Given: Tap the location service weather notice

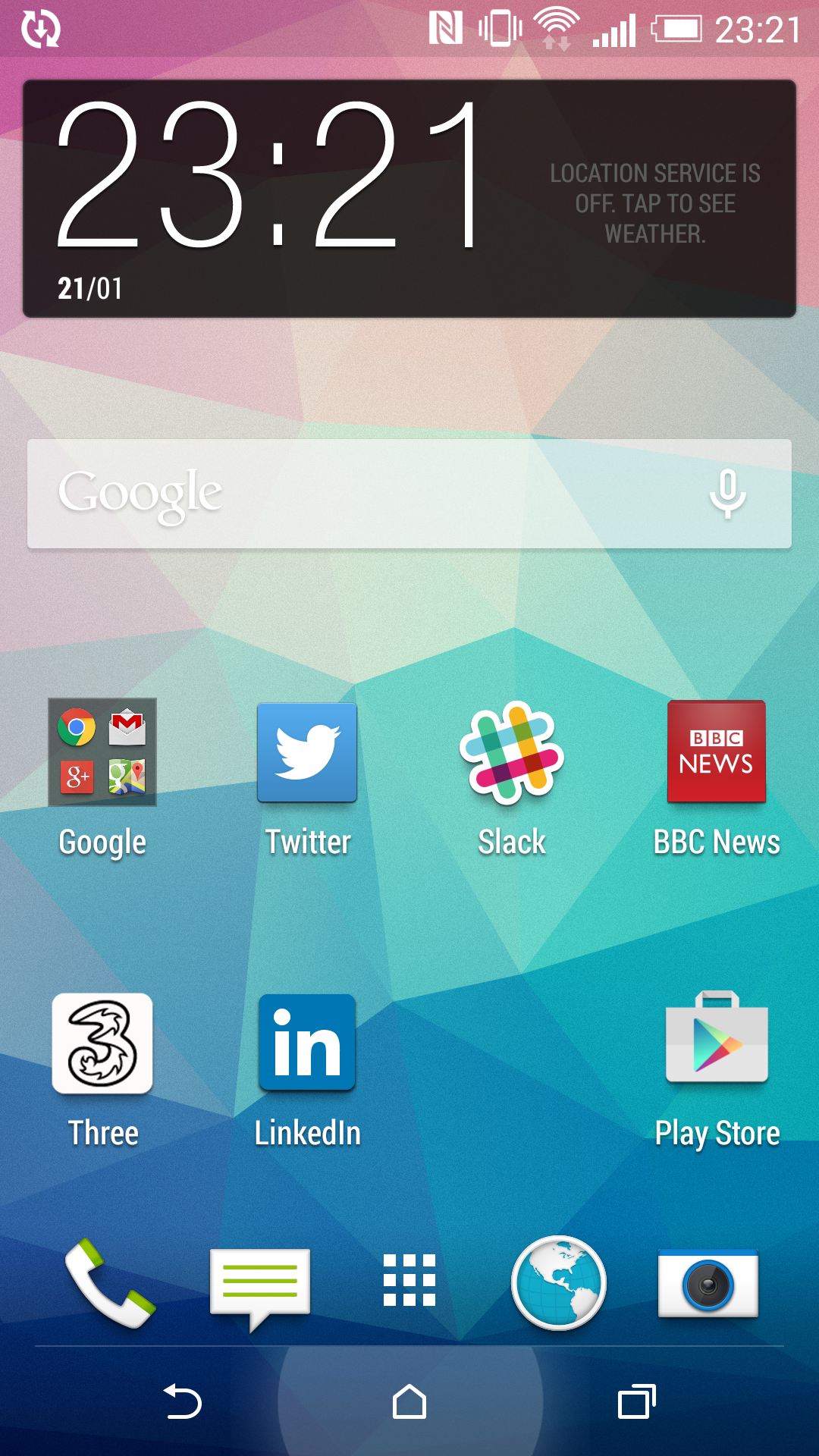Looking at the screenshot, I should 655,203.
